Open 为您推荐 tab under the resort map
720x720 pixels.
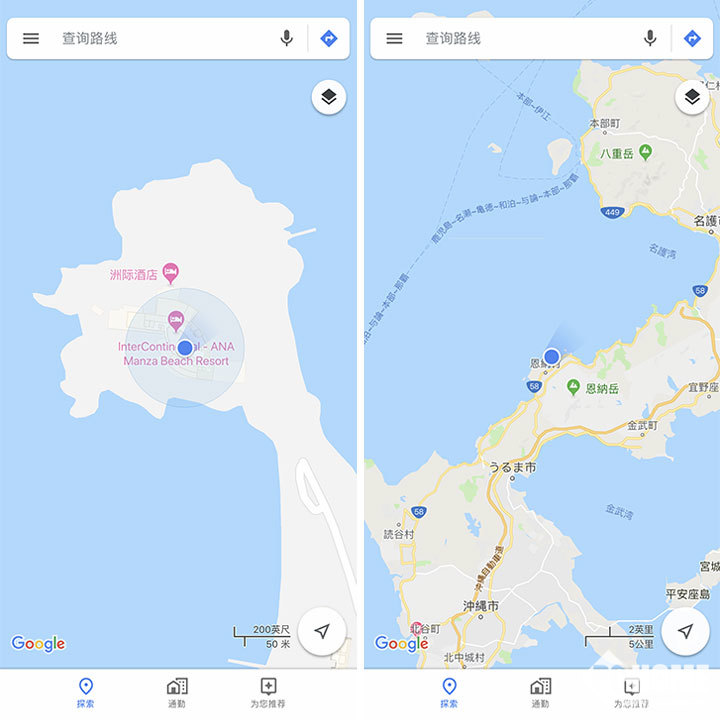(x=267, y=692)
